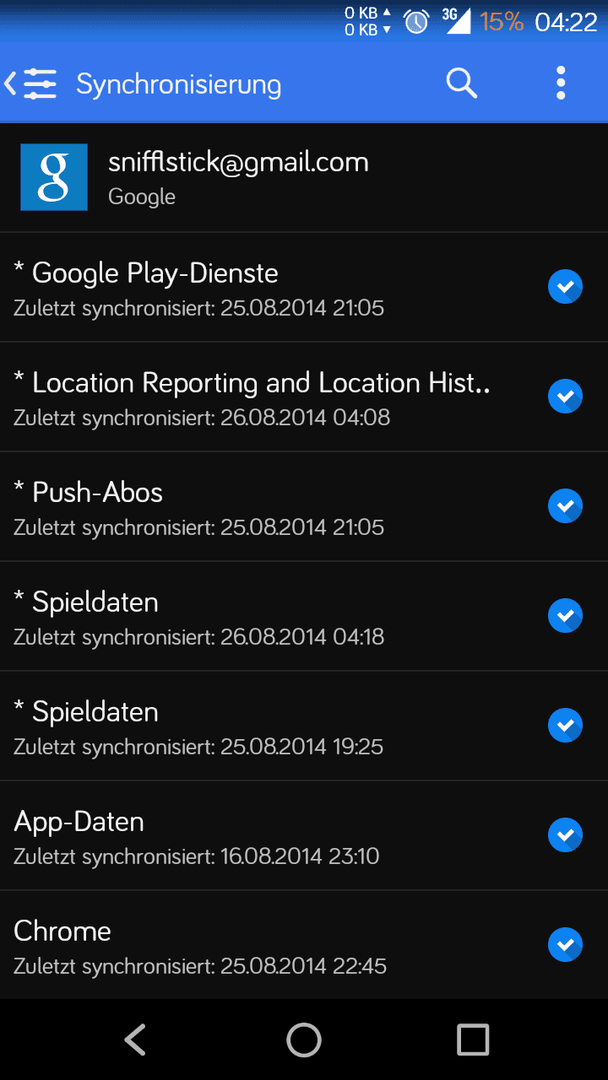Open recent apps overview
This screenshot has height=1080, width=608.
coord(472,1039)
